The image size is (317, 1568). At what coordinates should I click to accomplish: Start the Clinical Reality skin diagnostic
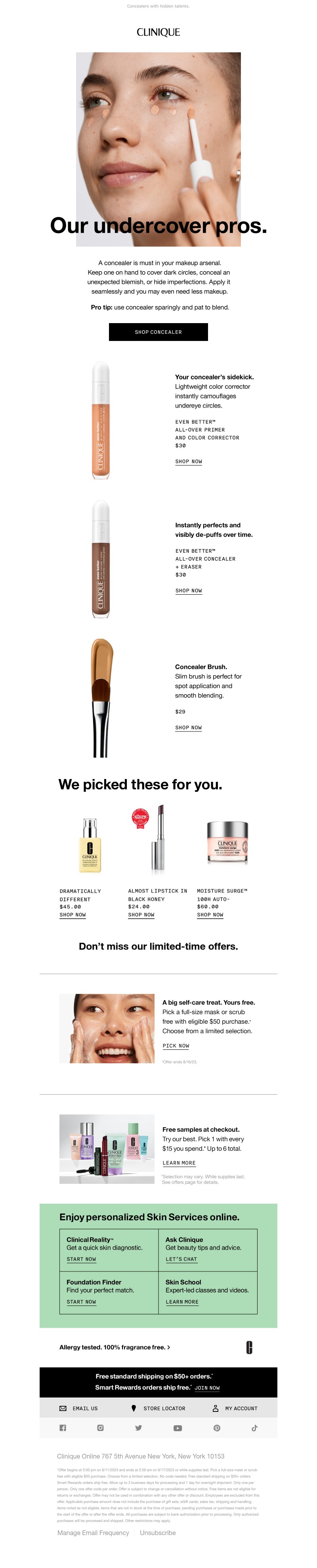click(x=82, y=1259)
